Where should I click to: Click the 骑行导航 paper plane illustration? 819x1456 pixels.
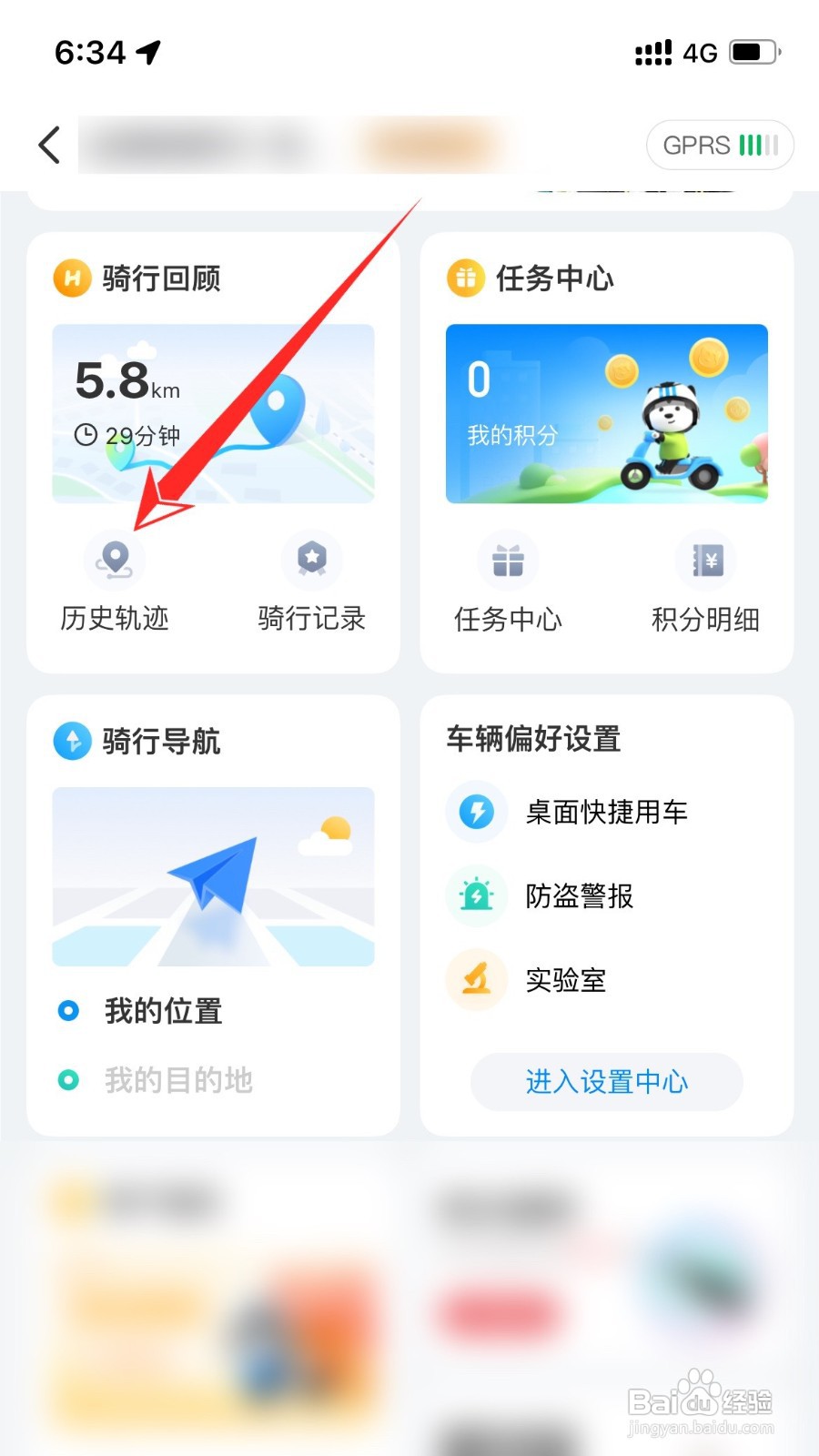coord(214,874)
